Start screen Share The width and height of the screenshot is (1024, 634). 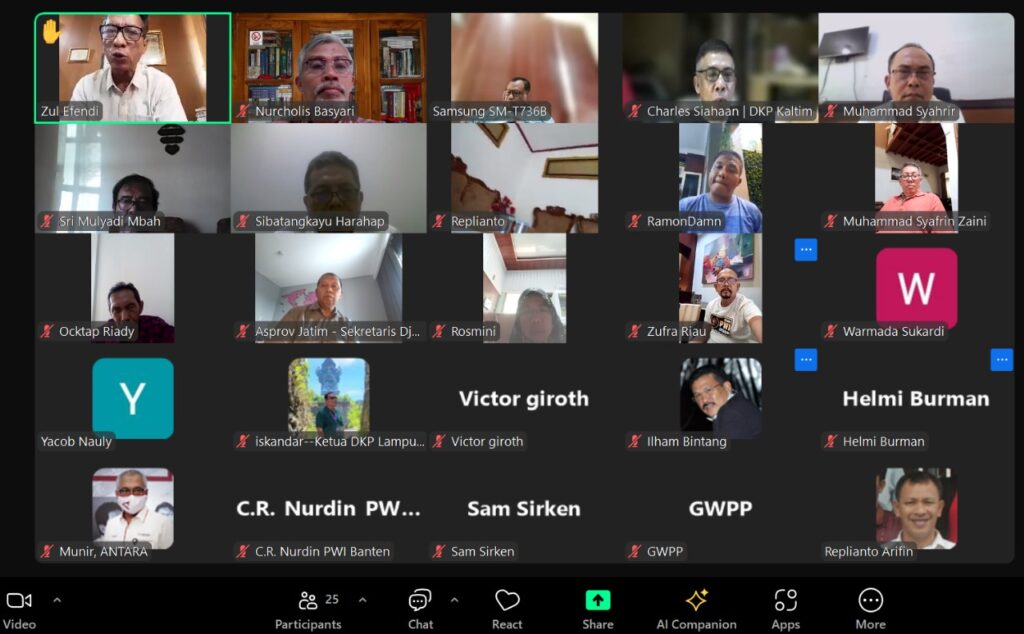point(597,607)
